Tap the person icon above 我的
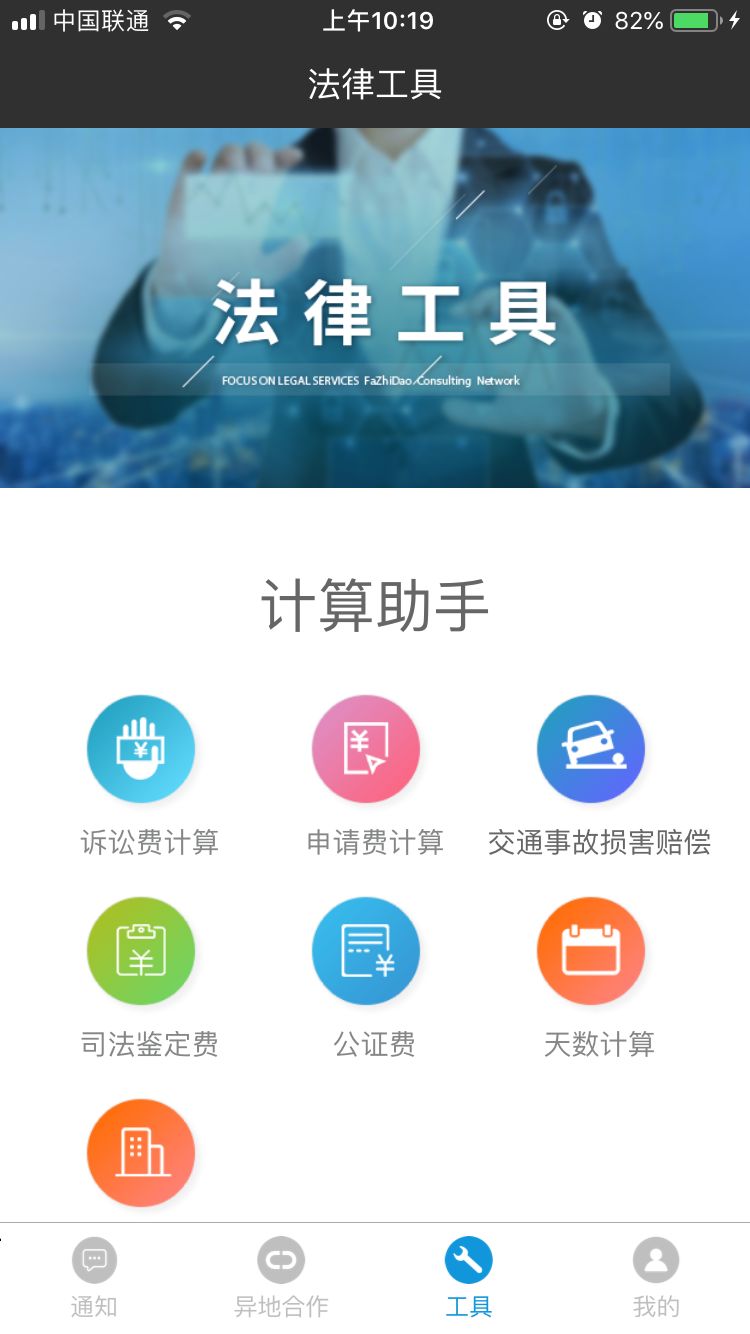The width and height of the screenshot is (750, 1334). (x=656, y=1259)
